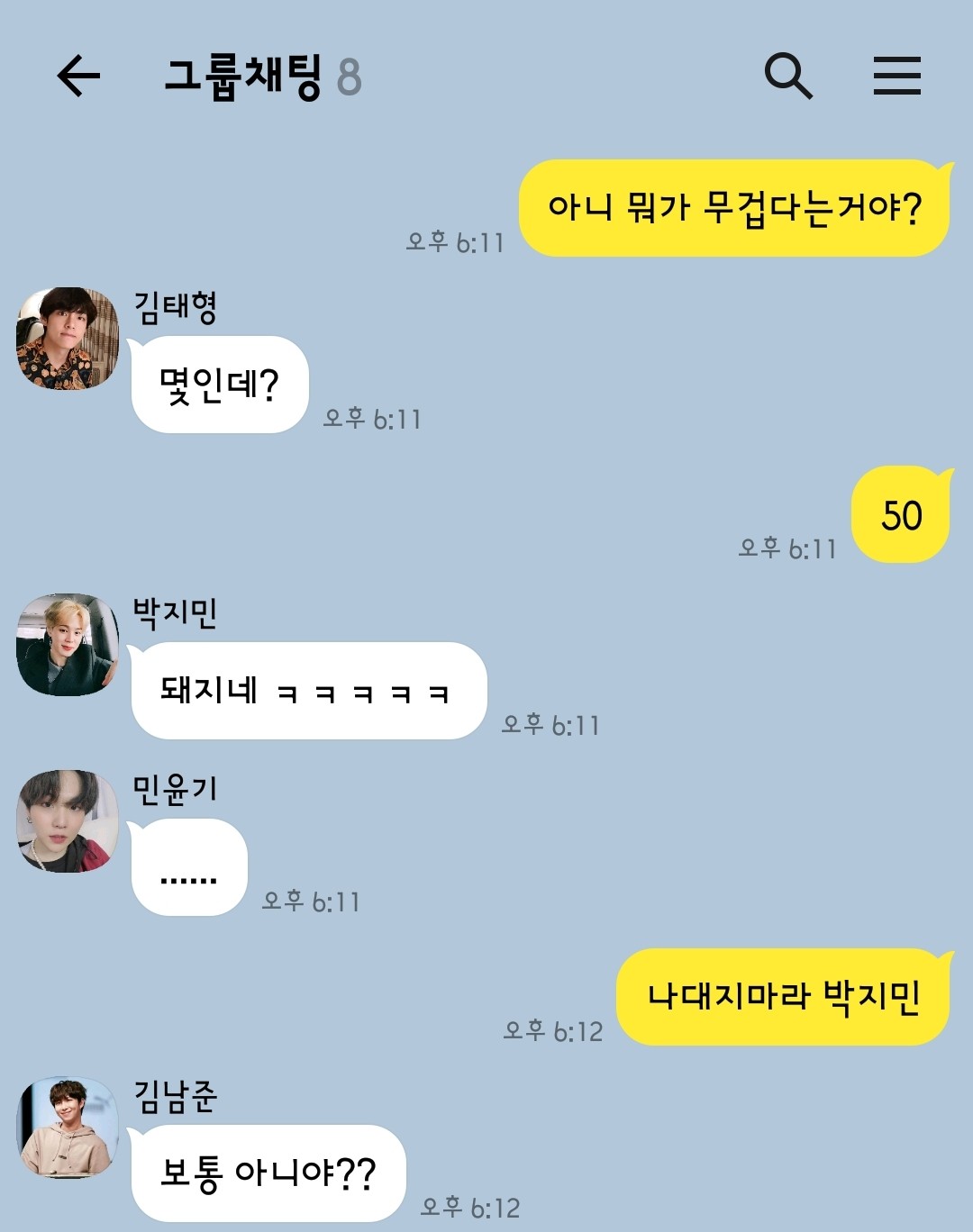This screenshot has width=973, height=1232.
Task: Open the chat room hamburger menu
Action: tap(896, 76)
